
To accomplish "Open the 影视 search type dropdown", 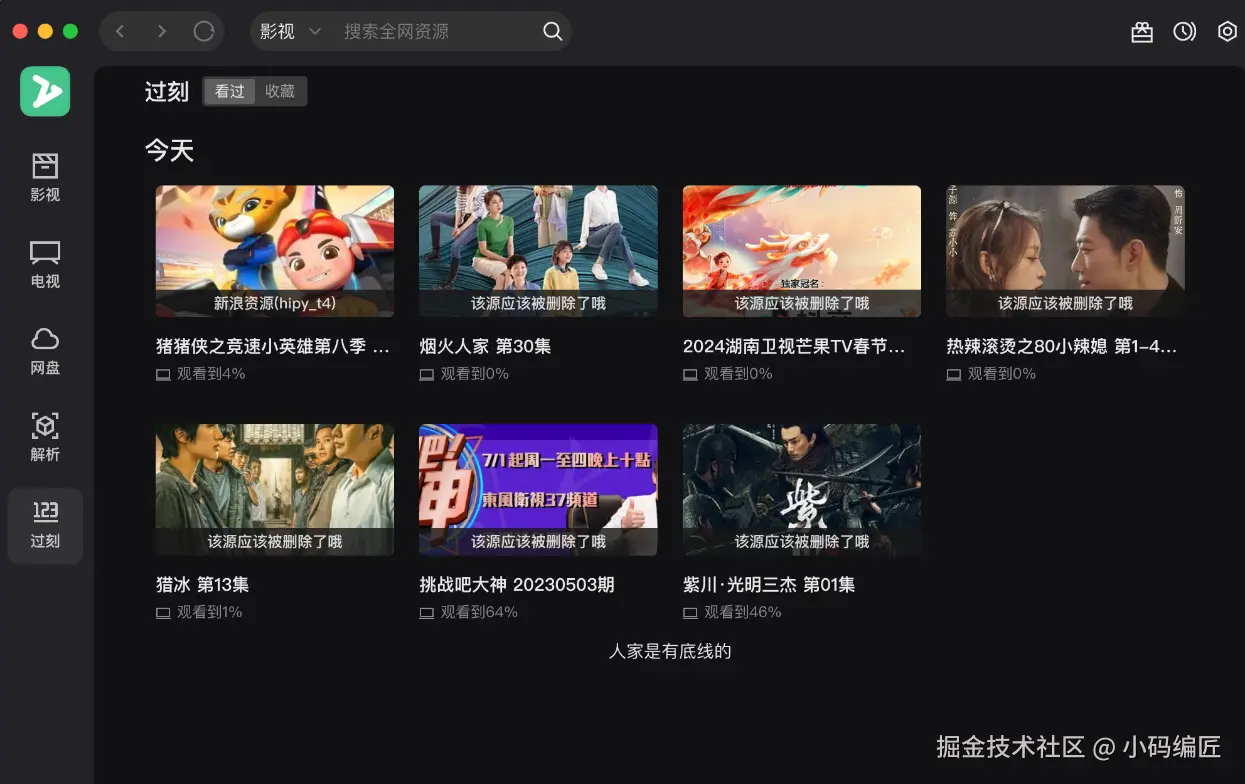I will point(290,31).
